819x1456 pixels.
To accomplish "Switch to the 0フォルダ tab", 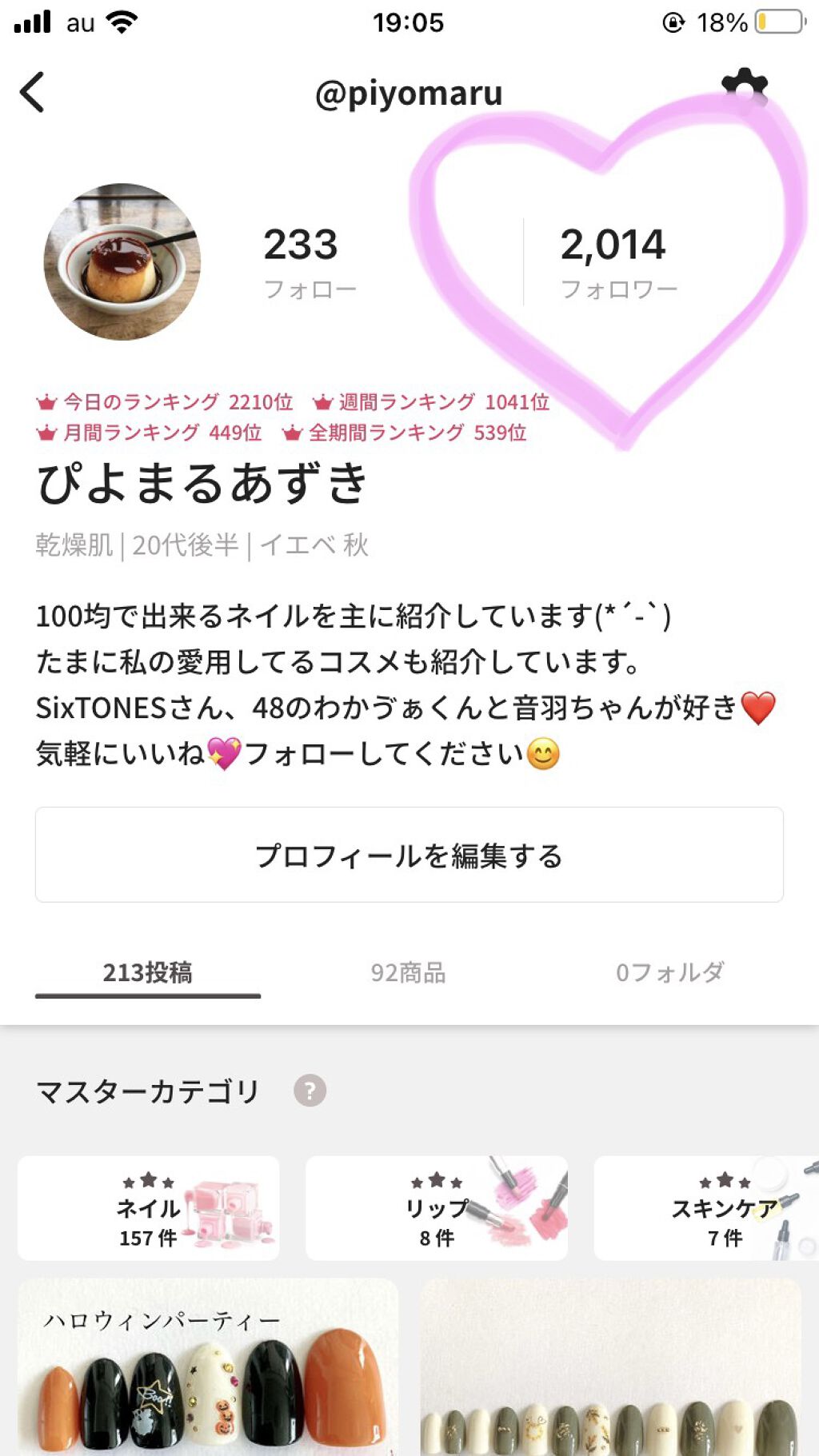I will tap(669, 972).
